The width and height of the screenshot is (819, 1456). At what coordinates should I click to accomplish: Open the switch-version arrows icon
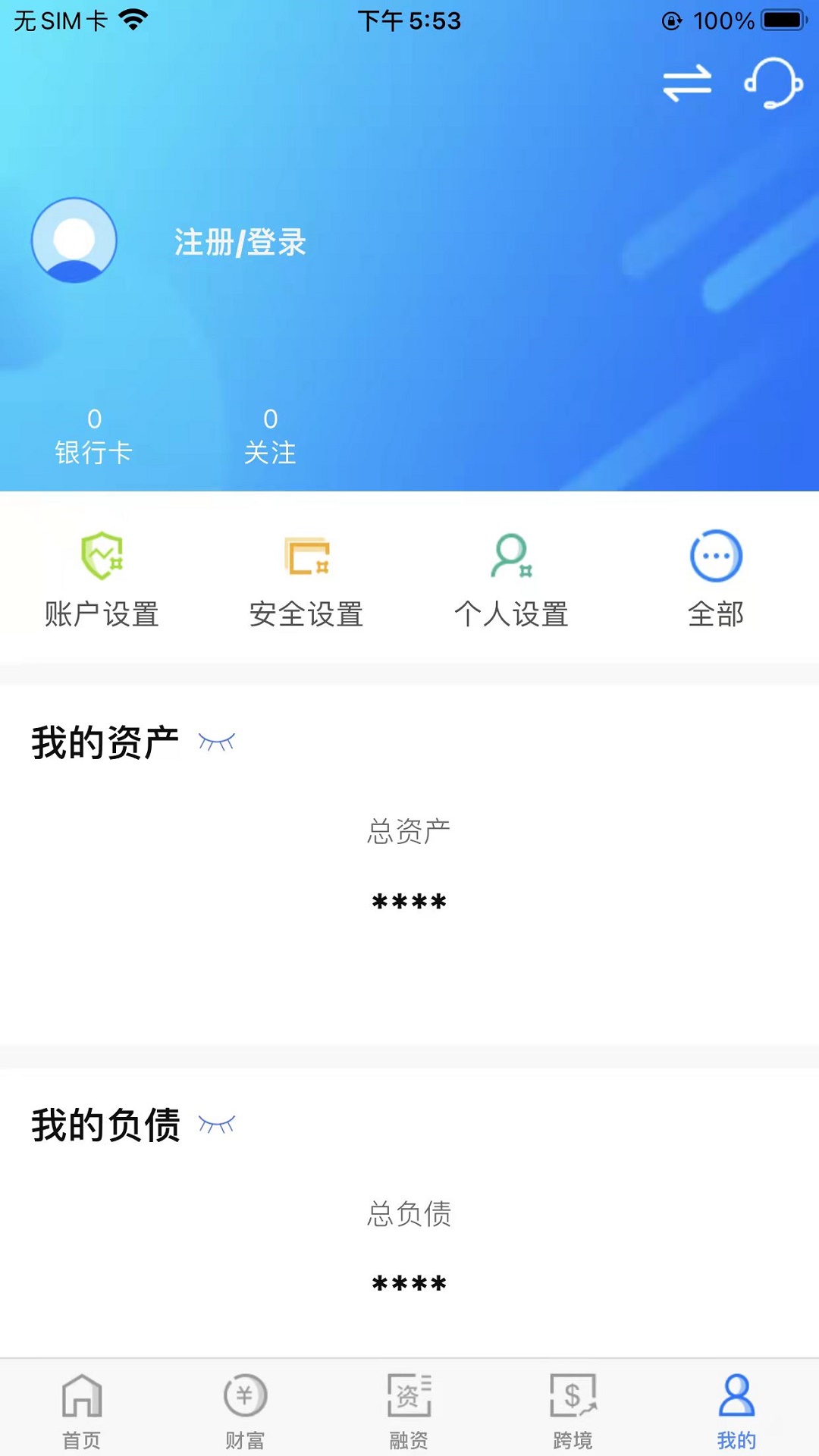point(687,83)
